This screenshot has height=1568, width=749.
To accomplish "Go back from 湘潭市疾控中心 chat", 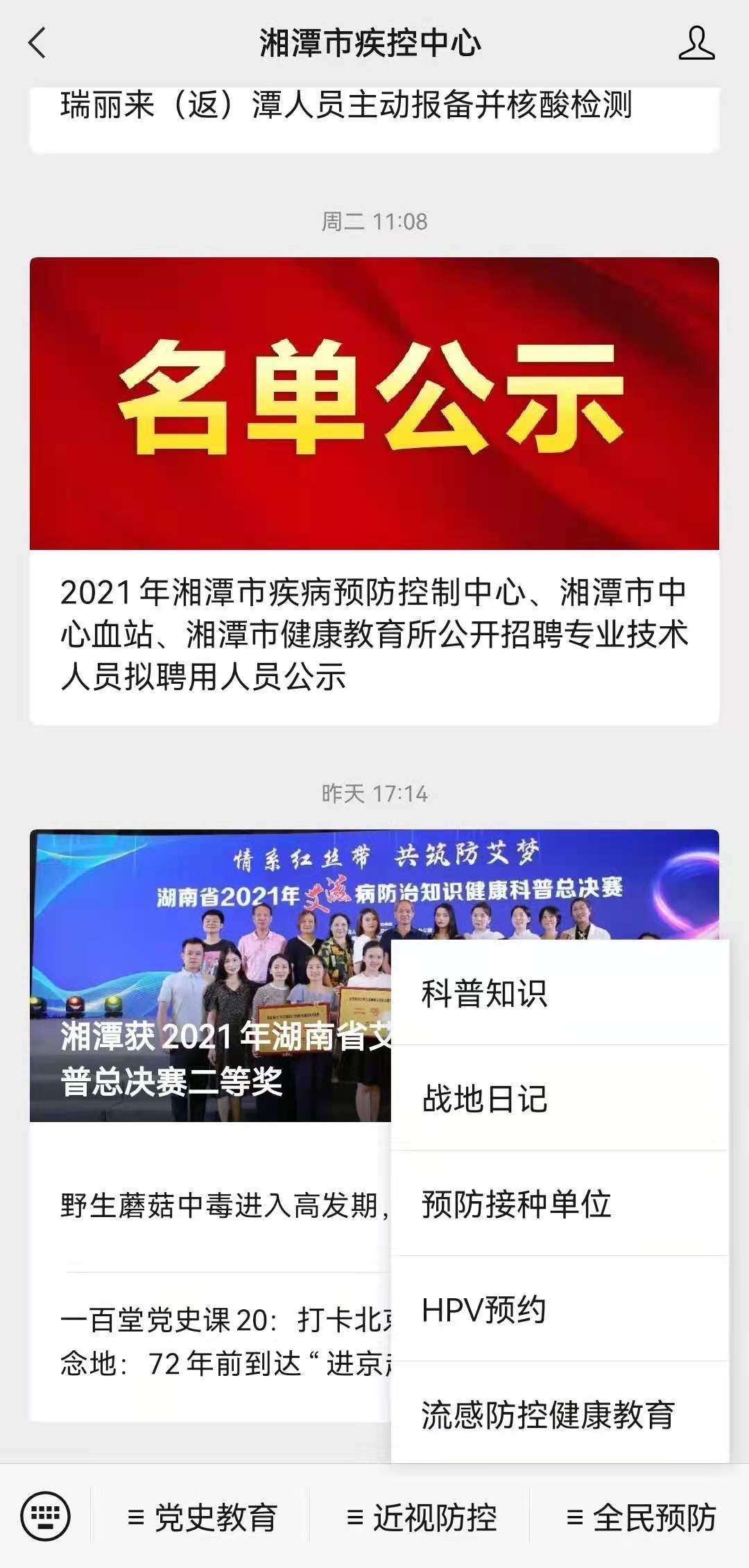I will pos(37,43).
